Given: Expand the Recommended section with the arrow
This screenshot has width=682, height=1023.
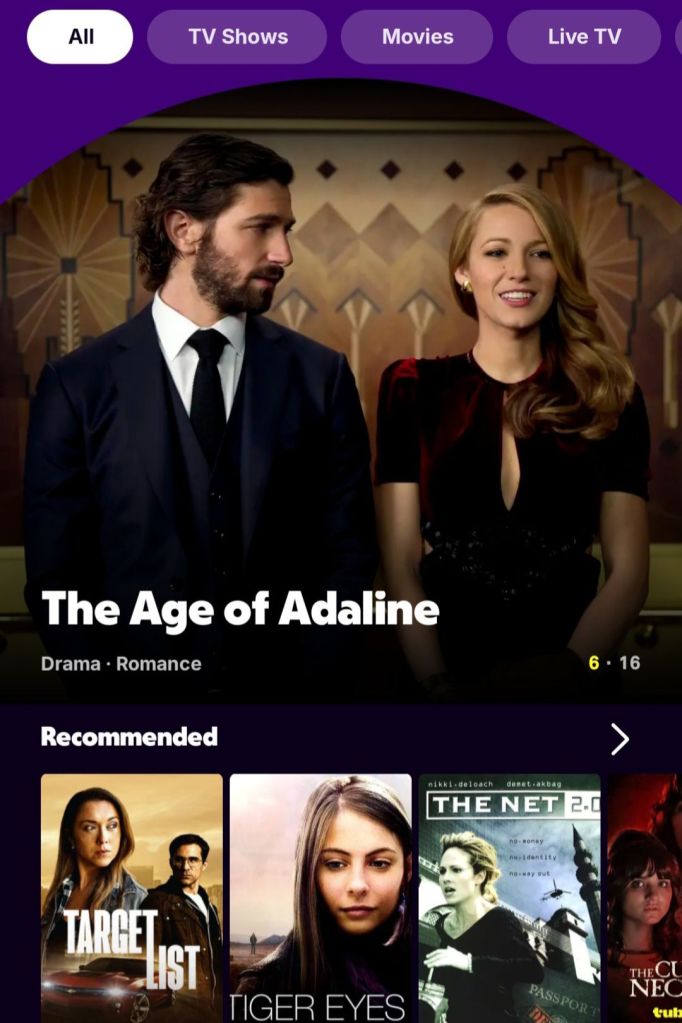Looking at the screenshot, I should [620, 739].
